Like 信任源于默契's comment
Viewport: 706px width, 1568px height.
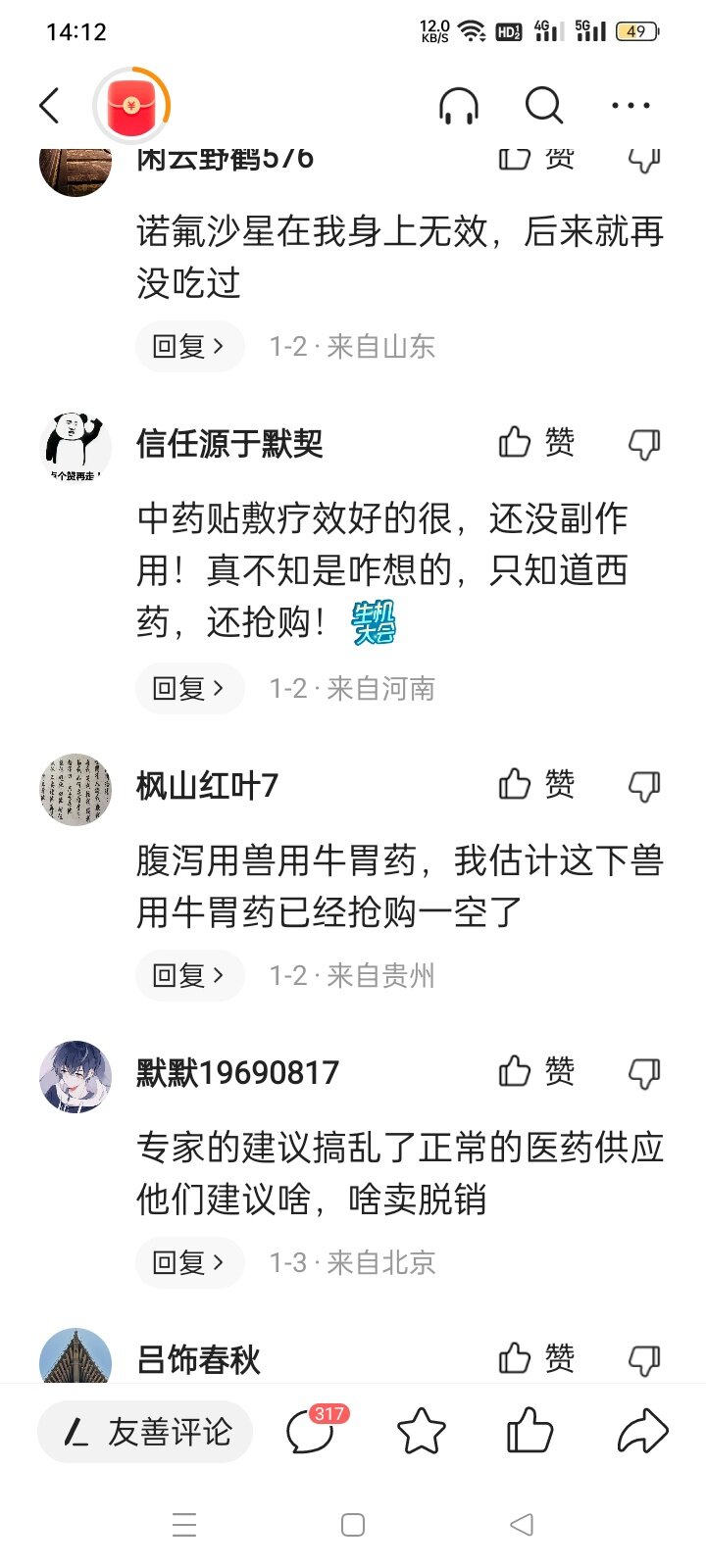(535, 443)
